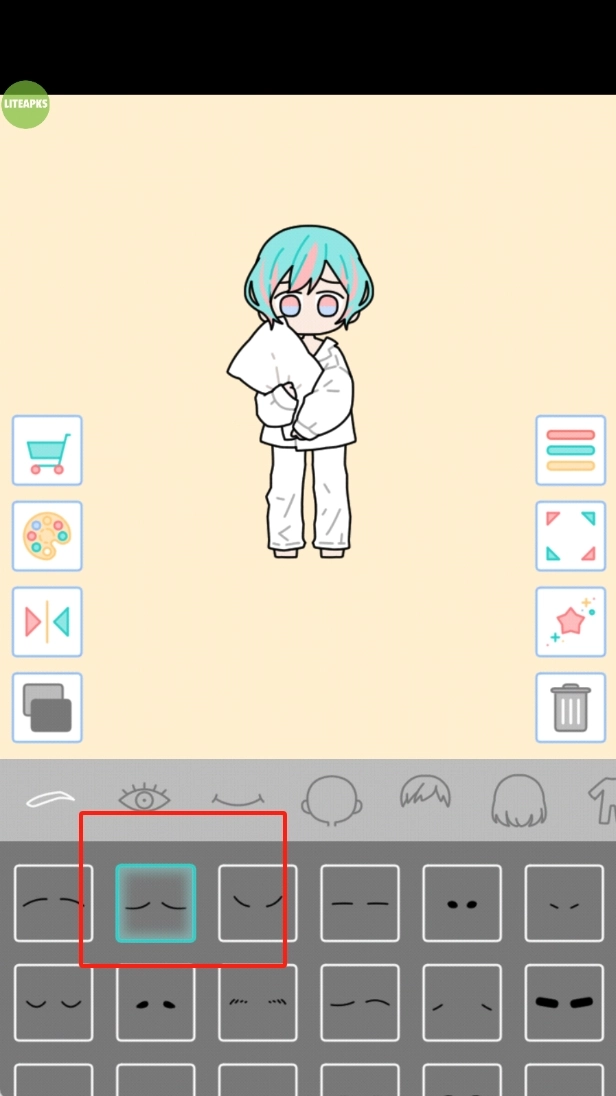Select the two small dots eyebrow style
The width and height of the screenshot is (616, 1096).
point(462,903)
